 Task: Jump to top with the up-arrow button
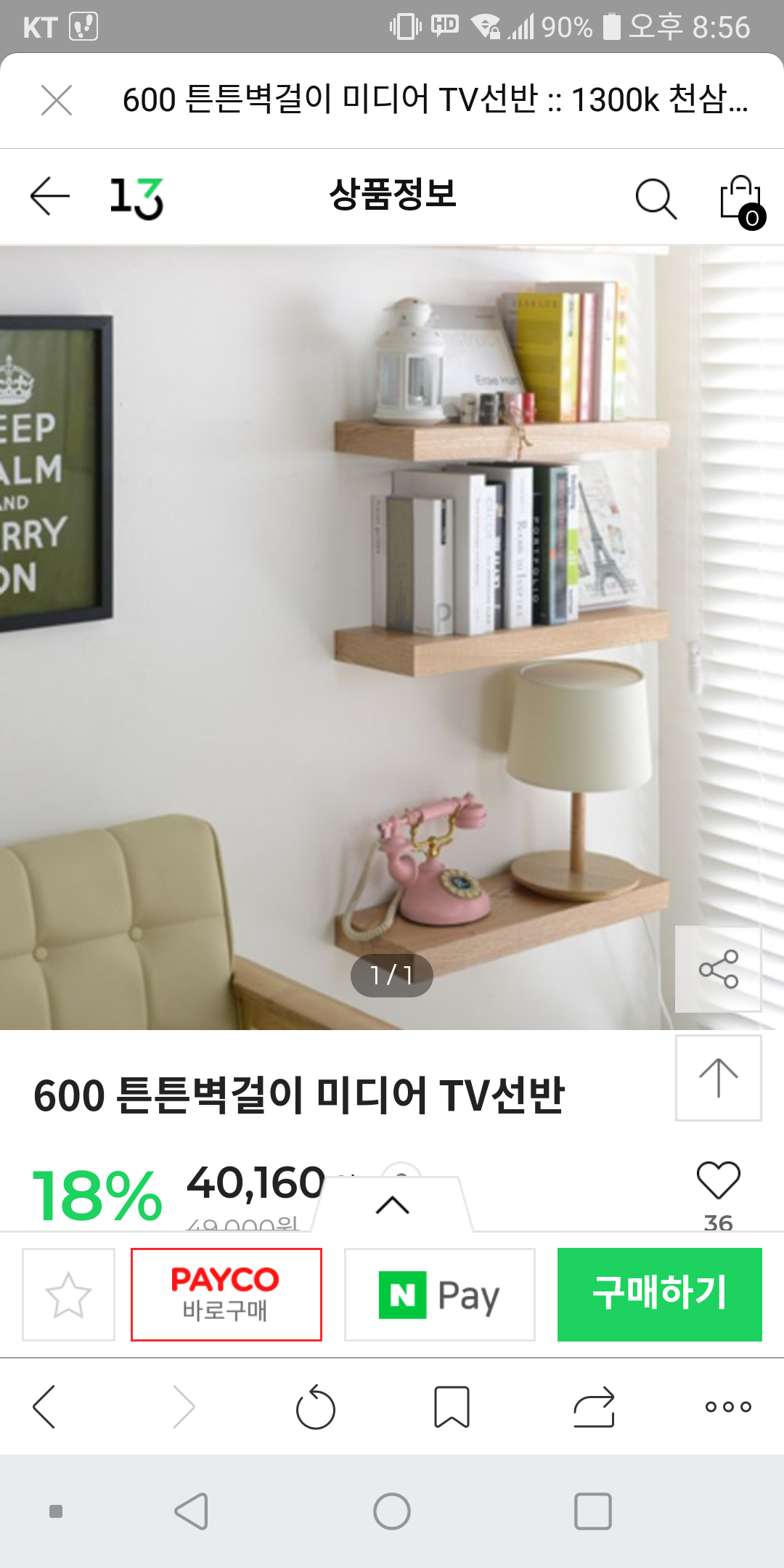718,1078
